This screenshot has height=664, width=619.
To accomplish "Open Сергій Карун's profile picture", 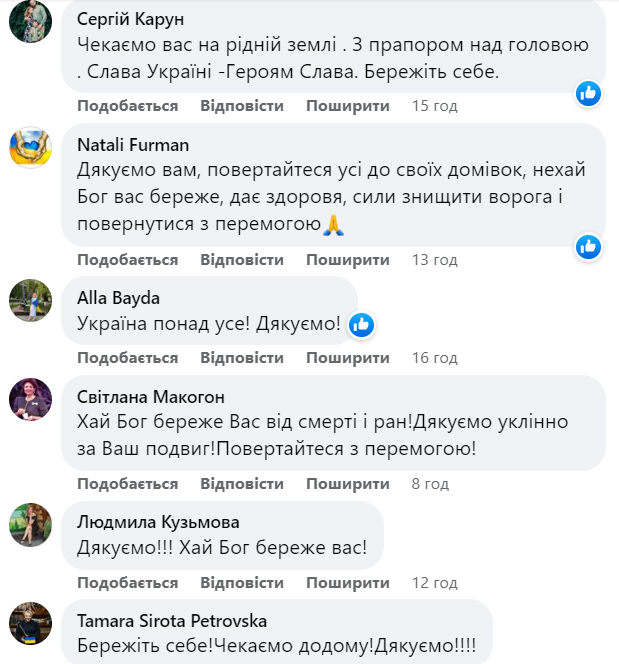I will (30, 20).
